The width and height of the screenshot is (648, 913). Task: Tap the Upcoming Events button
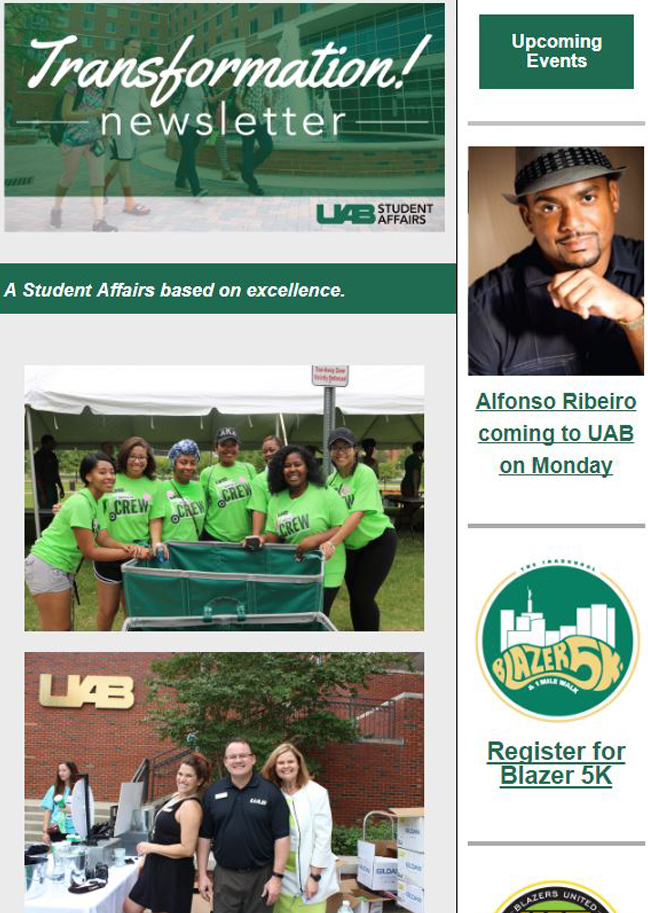click(x=556, y=51)
